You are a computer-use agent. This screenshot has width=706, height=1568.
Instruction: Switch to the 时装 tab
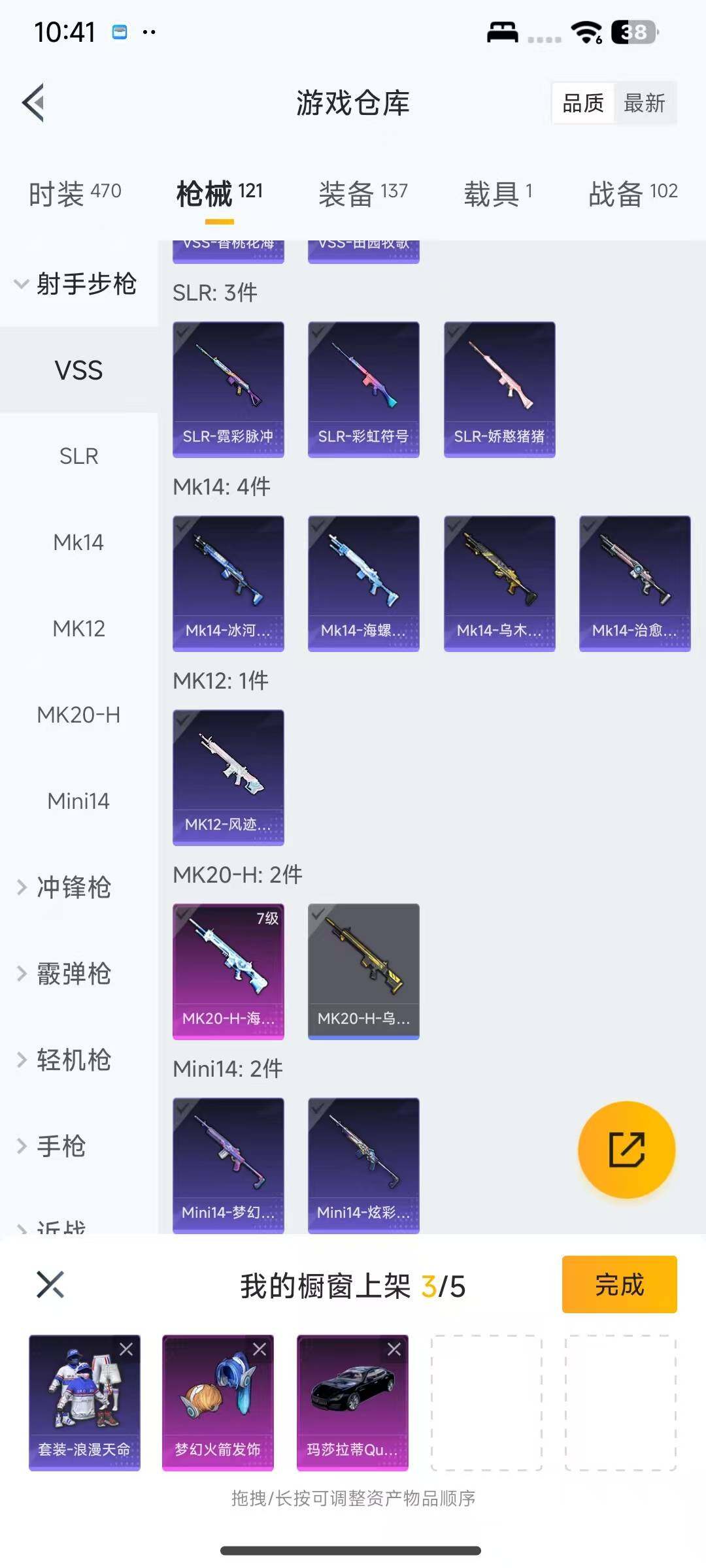(x=75, y=193)
